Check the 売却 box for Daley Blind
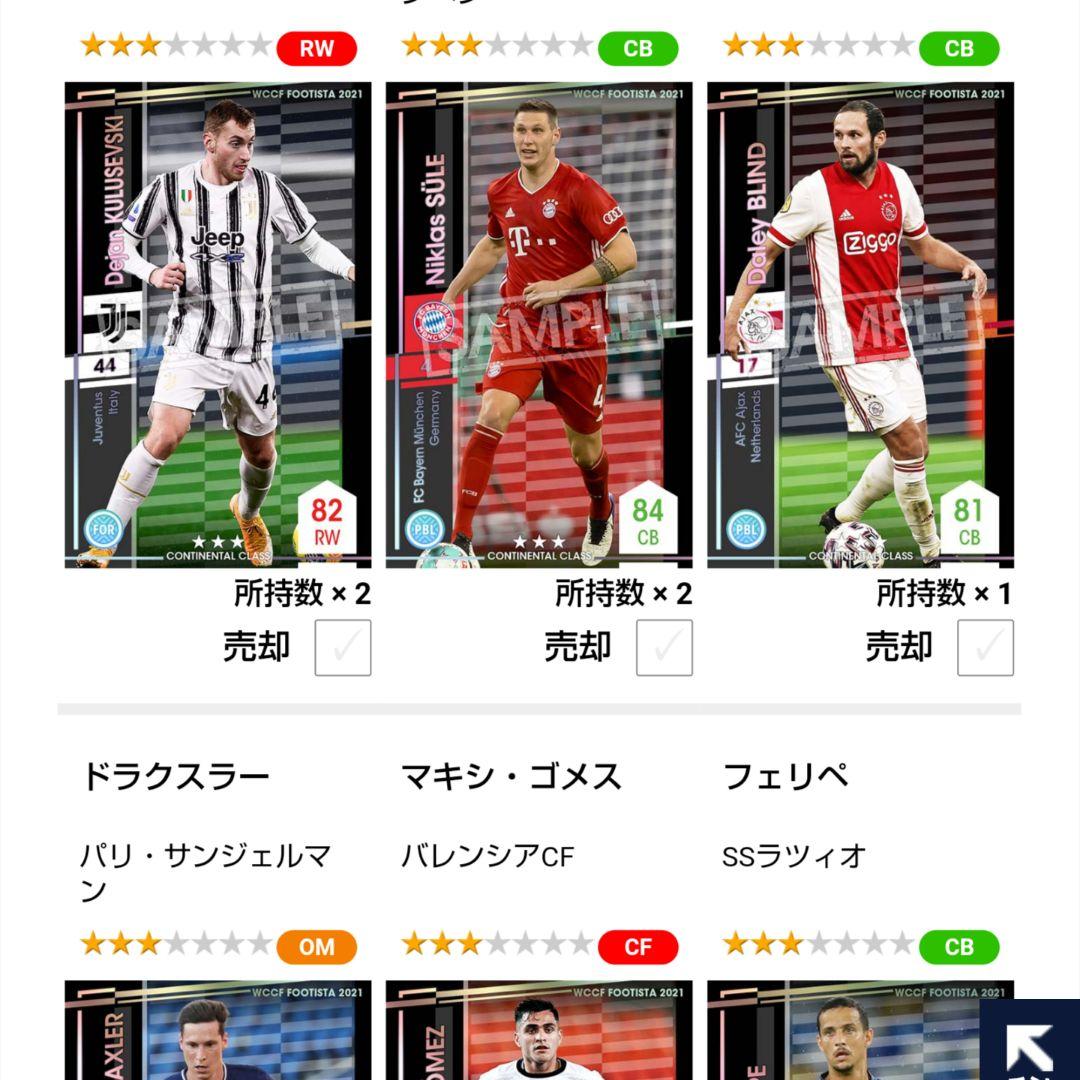The height and width of the screenshot is (1080, 1080). [x=985, y=647]
